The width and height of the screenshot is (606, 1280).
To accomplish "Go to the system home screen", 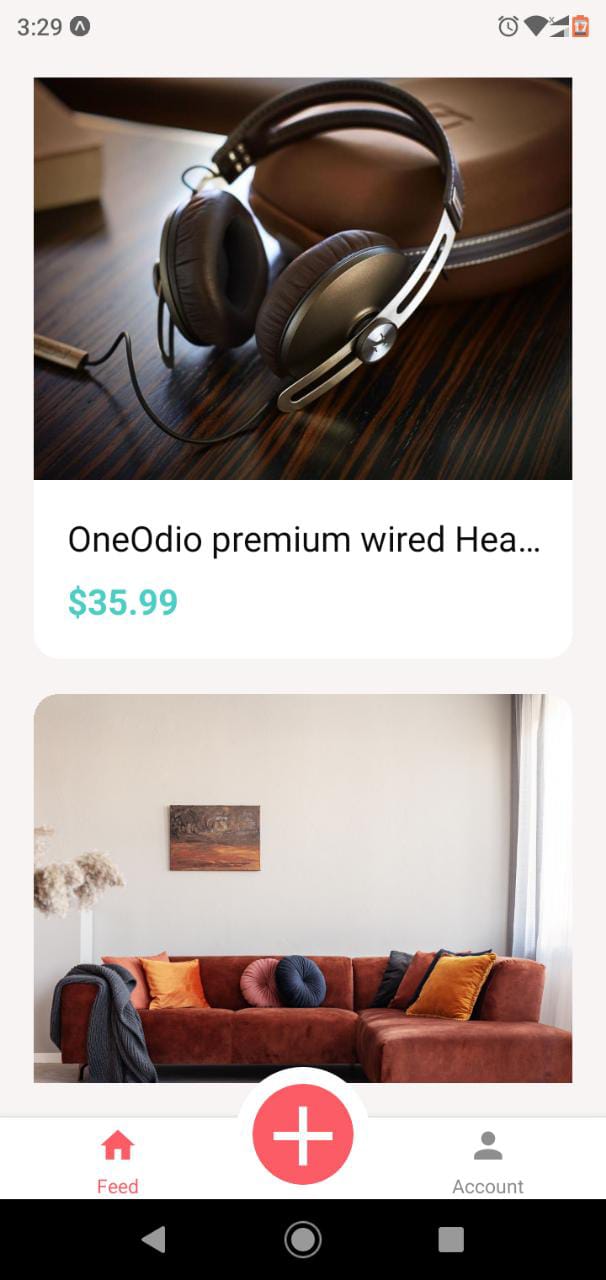I will (x=303, y=1240).
